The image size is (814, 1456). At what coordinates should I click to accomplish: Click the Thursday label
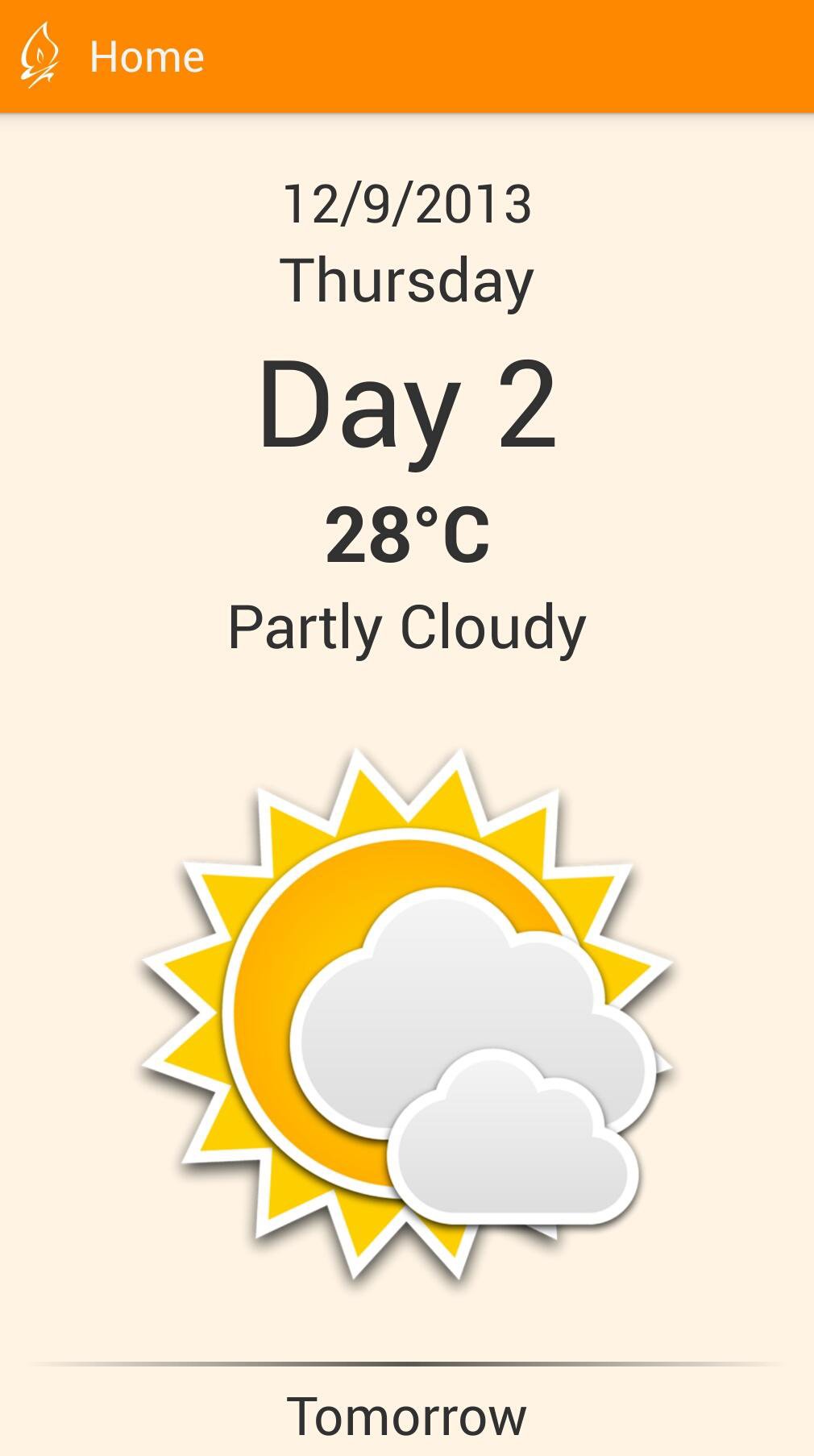407,277
